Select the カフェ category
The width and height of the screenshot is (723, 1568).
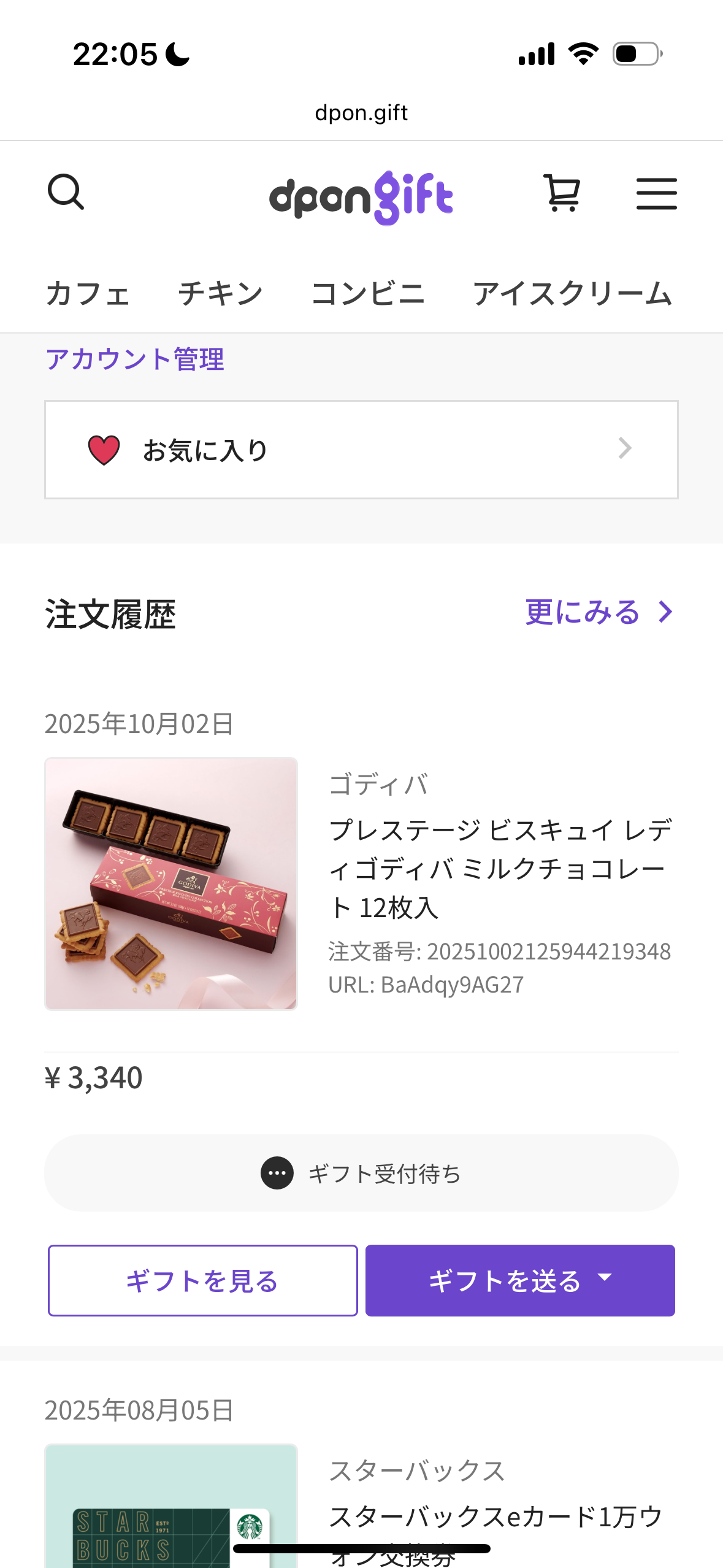point(88,293)
